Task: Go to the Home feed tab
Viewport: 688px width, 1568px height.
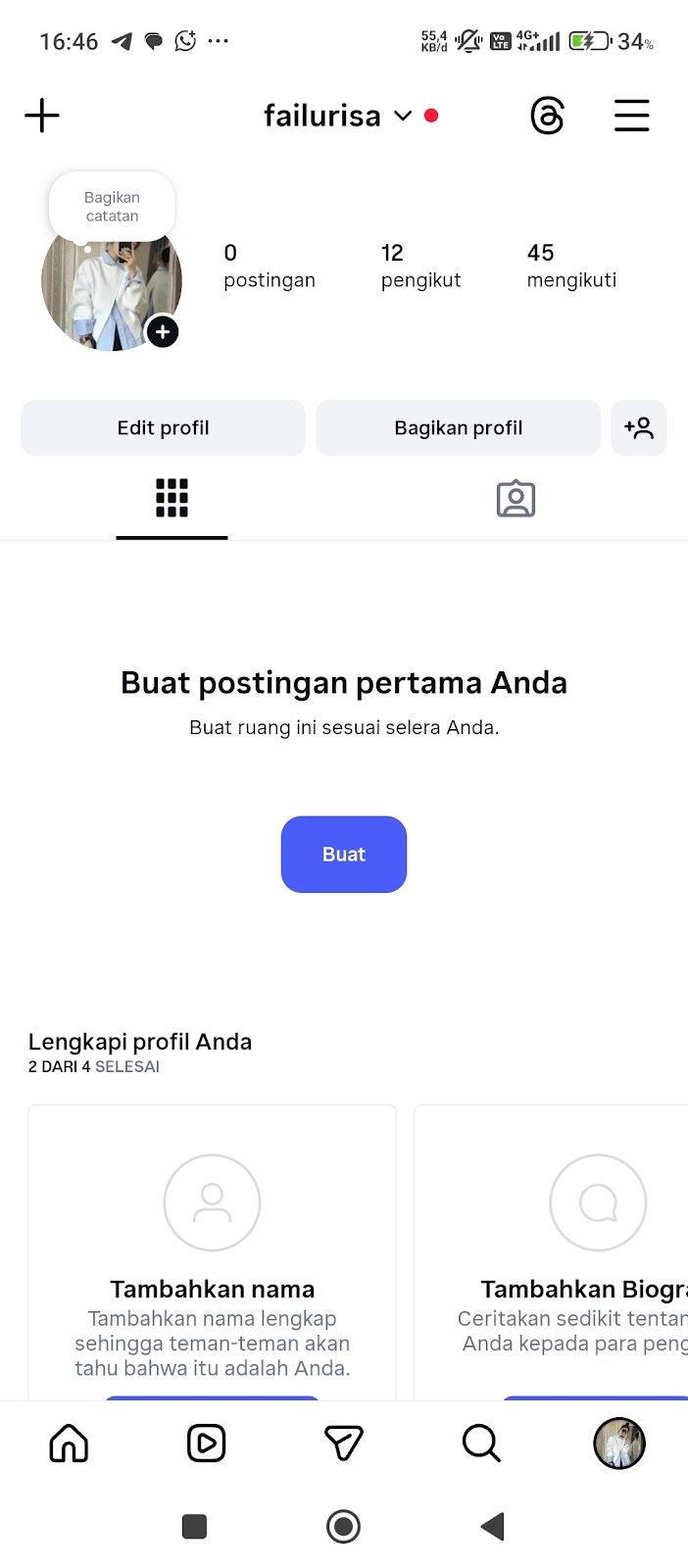Action: point(69,1444)
